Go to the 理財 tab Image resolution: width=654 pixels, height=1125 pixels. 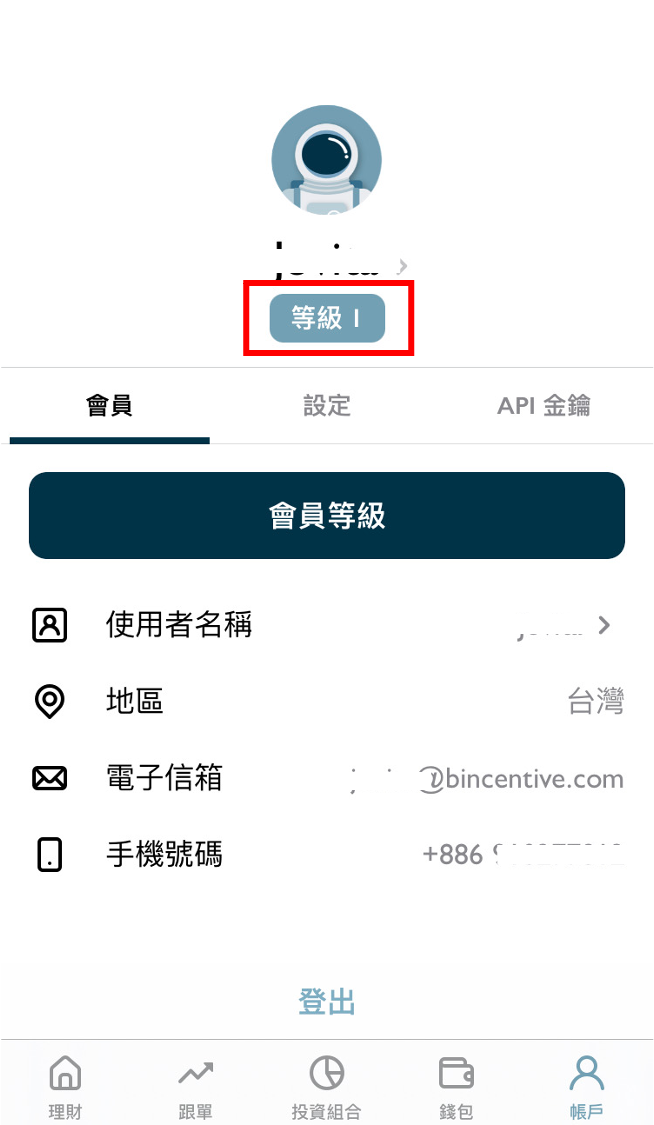pyautogui.click(x=65, y=1086)
